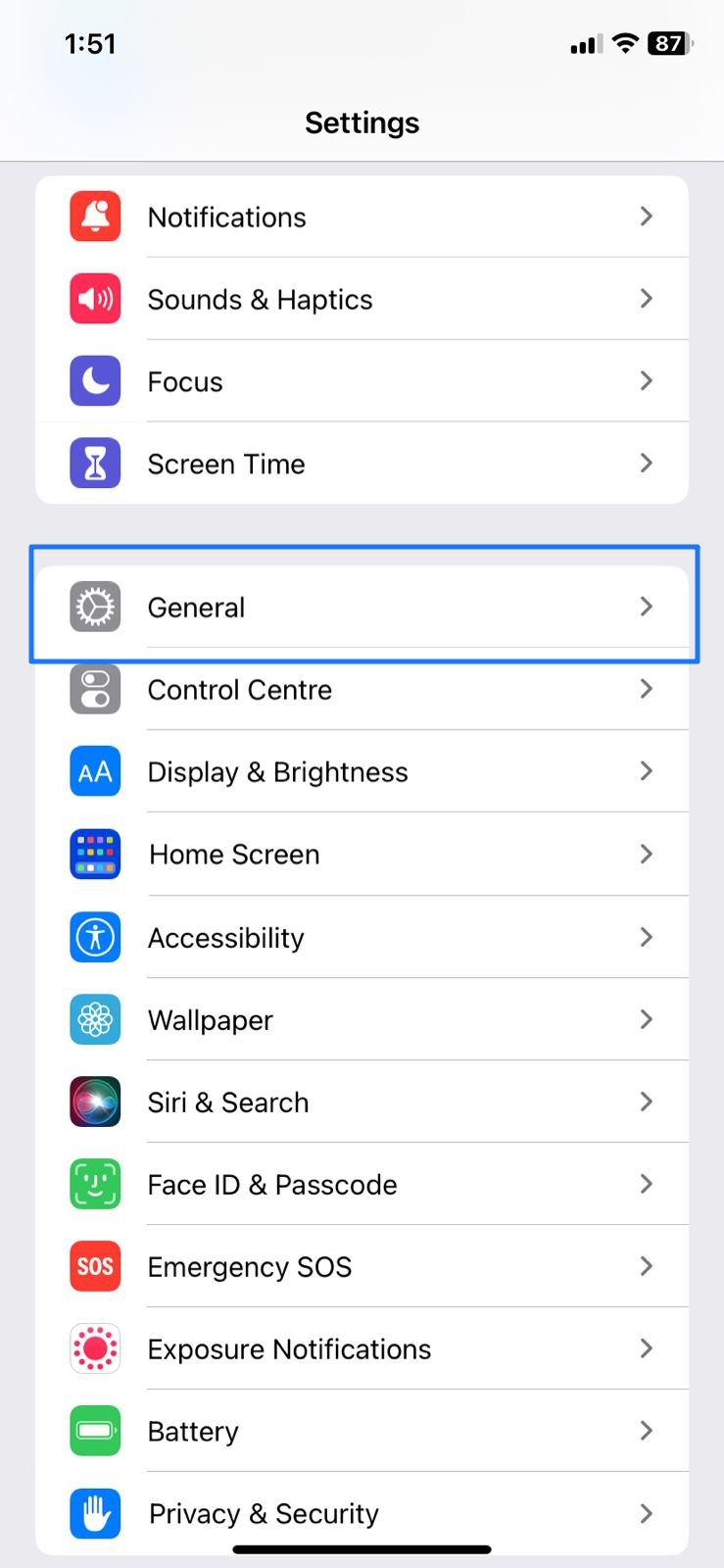Tap the Sounds & Haptics speaker icon
Image resolution: width=724 pixels, height=1568 pixels.
coord(94,299)
